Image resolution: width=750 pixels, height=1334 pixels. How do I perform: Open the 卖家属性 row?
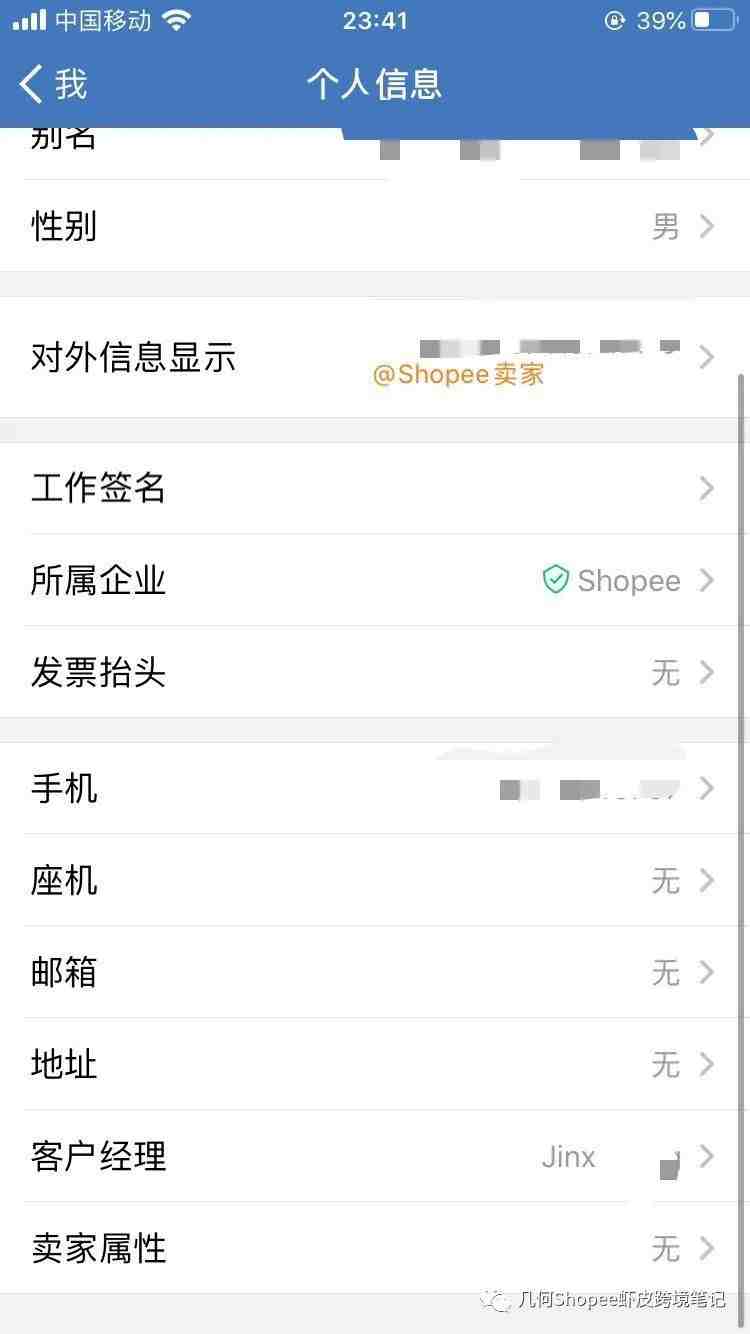click(375, 1248)
